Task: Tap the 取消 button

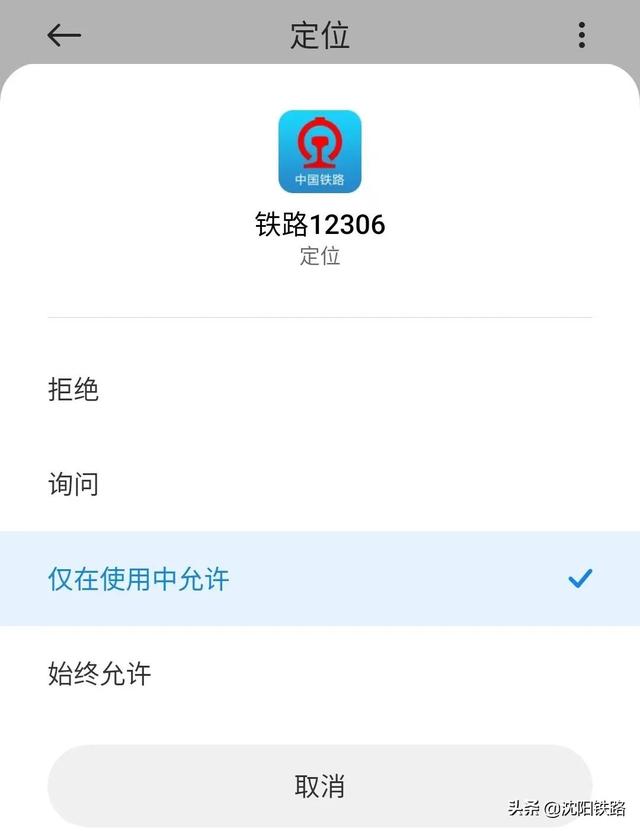Action: tap(320, 785)
